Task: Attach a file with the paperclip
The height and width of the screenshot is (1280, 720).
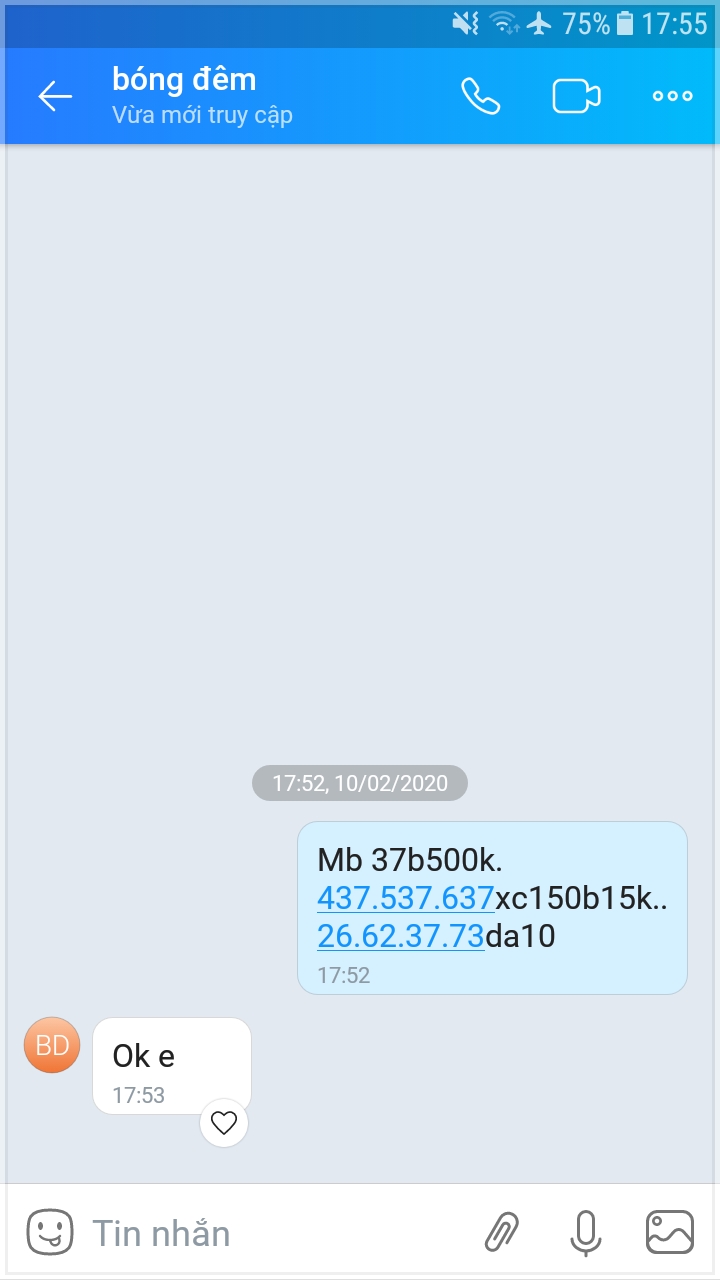Action: (502, 1233)
